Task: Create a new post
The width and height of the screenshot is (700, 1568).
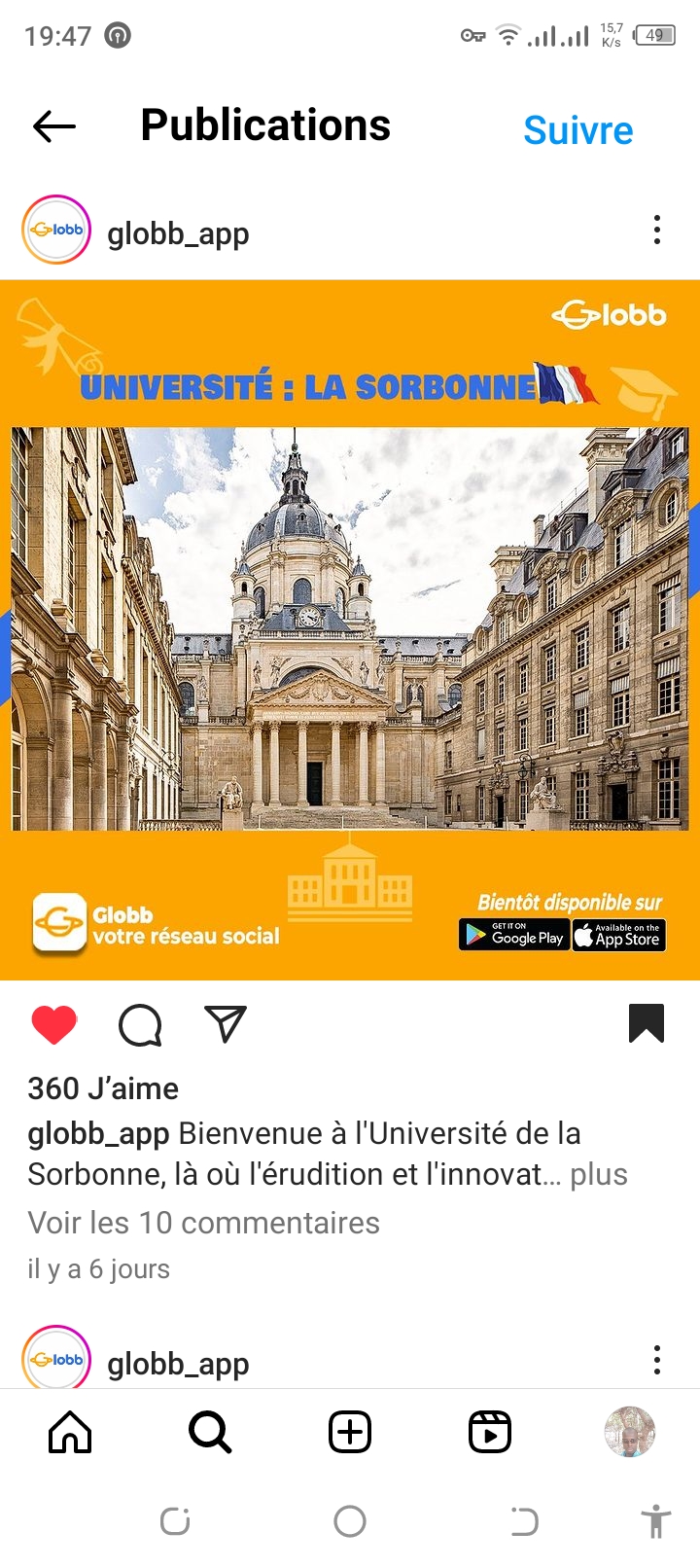Action: pyautogui.click(x=350, y=1432)
